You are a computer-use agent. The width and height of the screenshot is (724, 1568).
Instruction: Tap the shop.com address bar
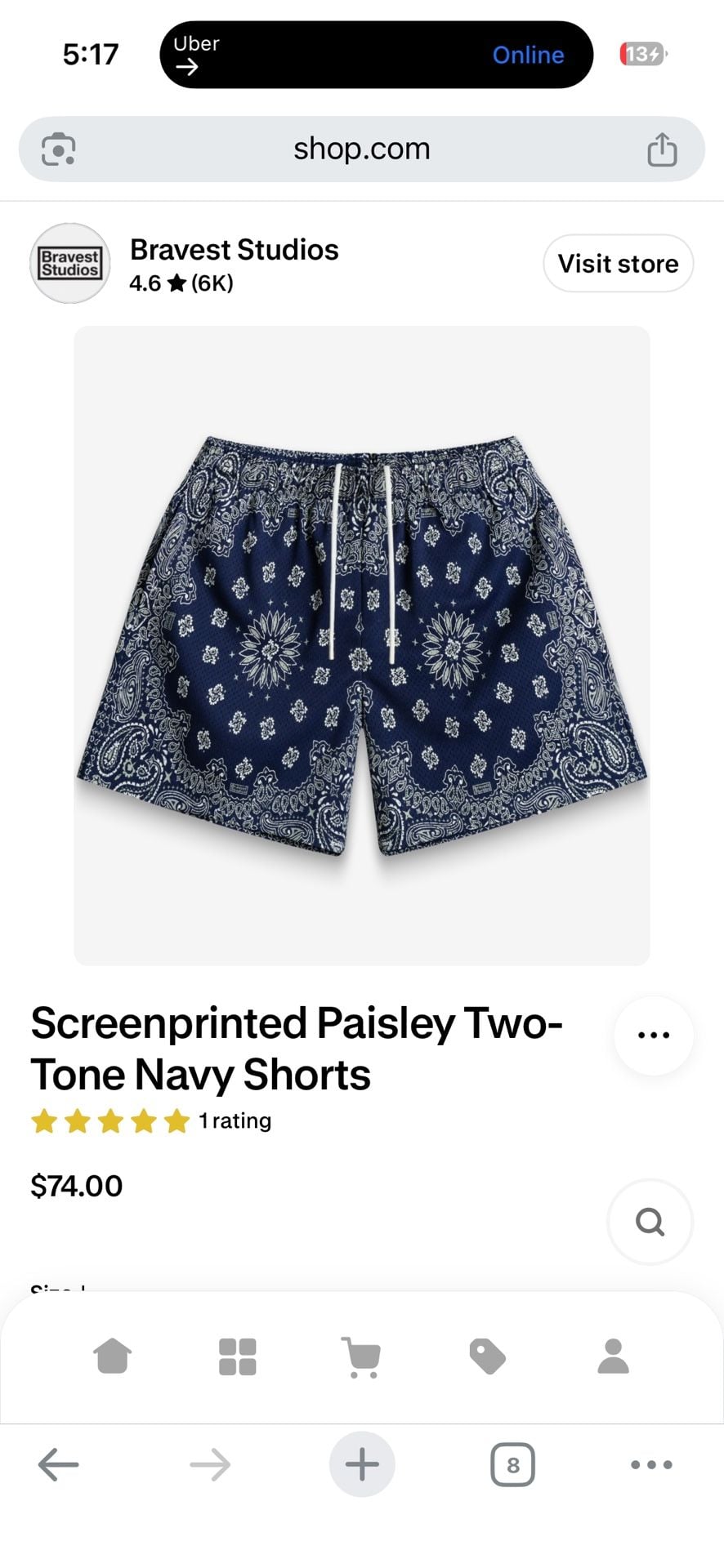pyautogui.click(x=361, y=149)
